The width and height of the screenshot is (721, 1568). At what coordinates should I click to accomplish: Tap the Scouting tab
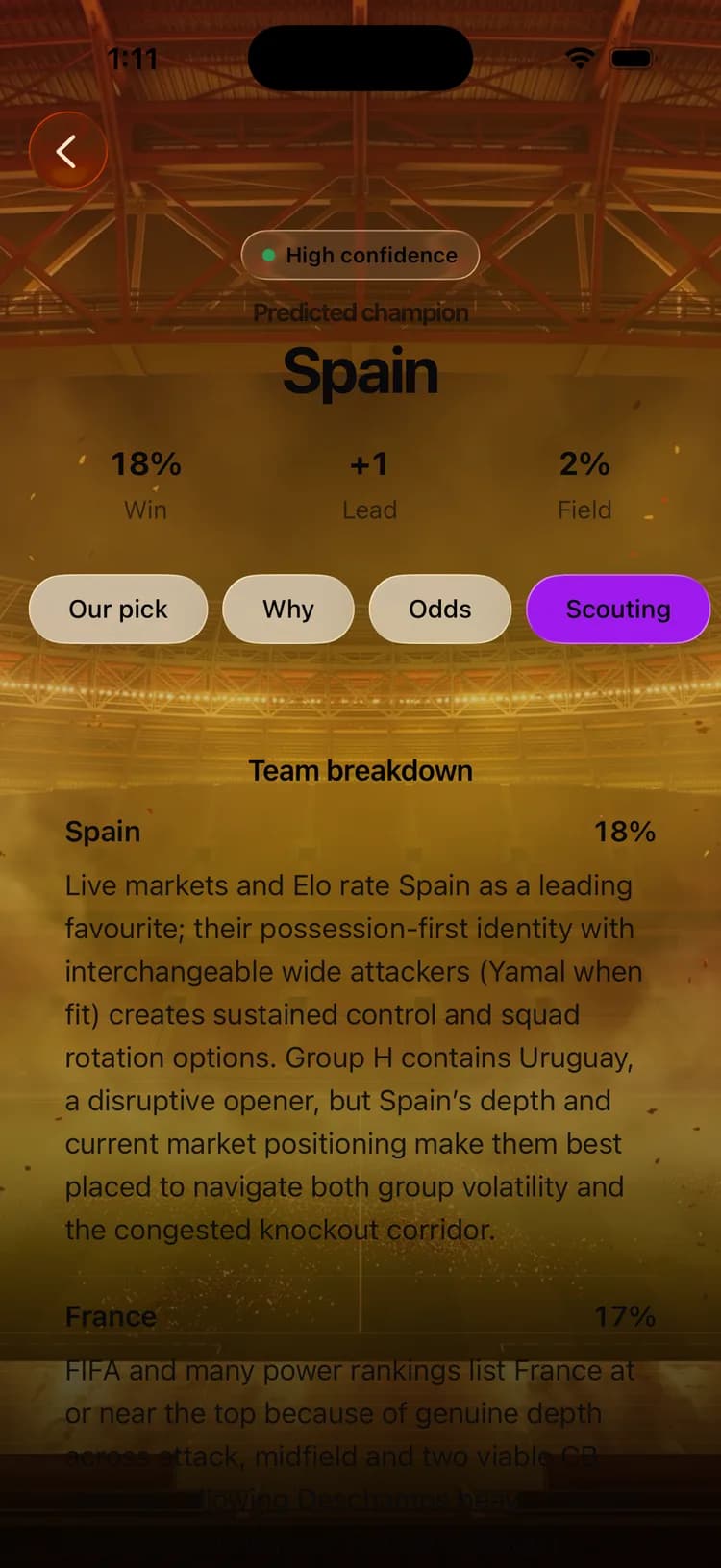pyautogui.click(x=618, y=609)
